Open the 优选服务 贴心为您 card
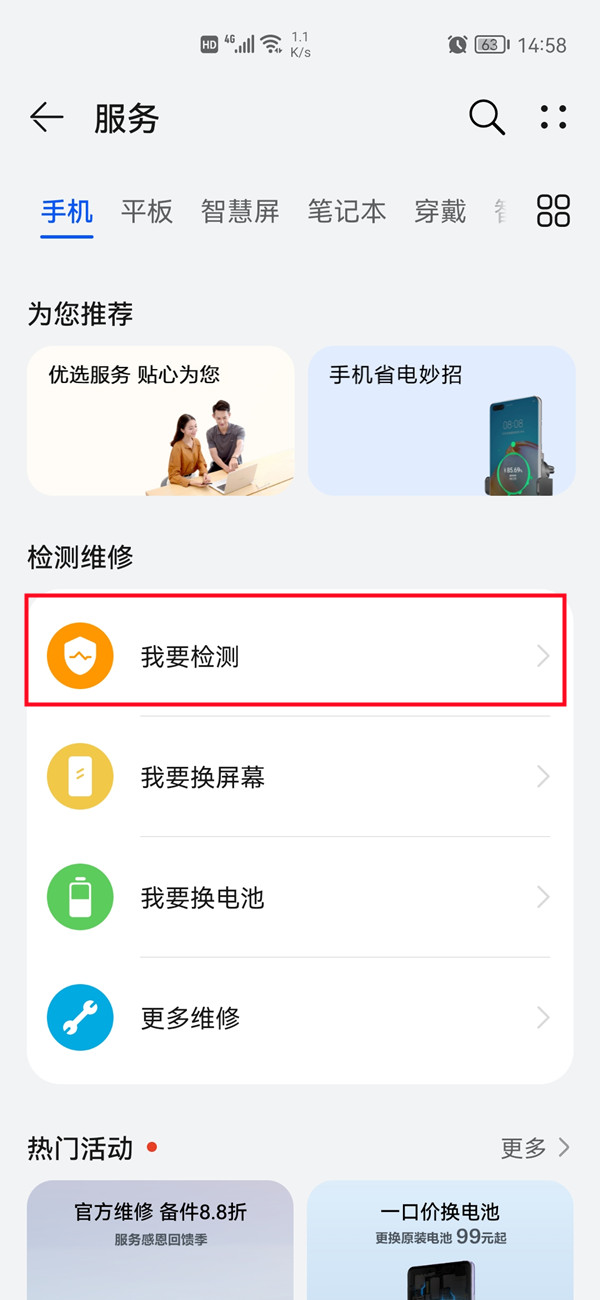Image resolution: width=600 pixels, height=1300 pixels. pyautogui.click(x=161, y=421)
